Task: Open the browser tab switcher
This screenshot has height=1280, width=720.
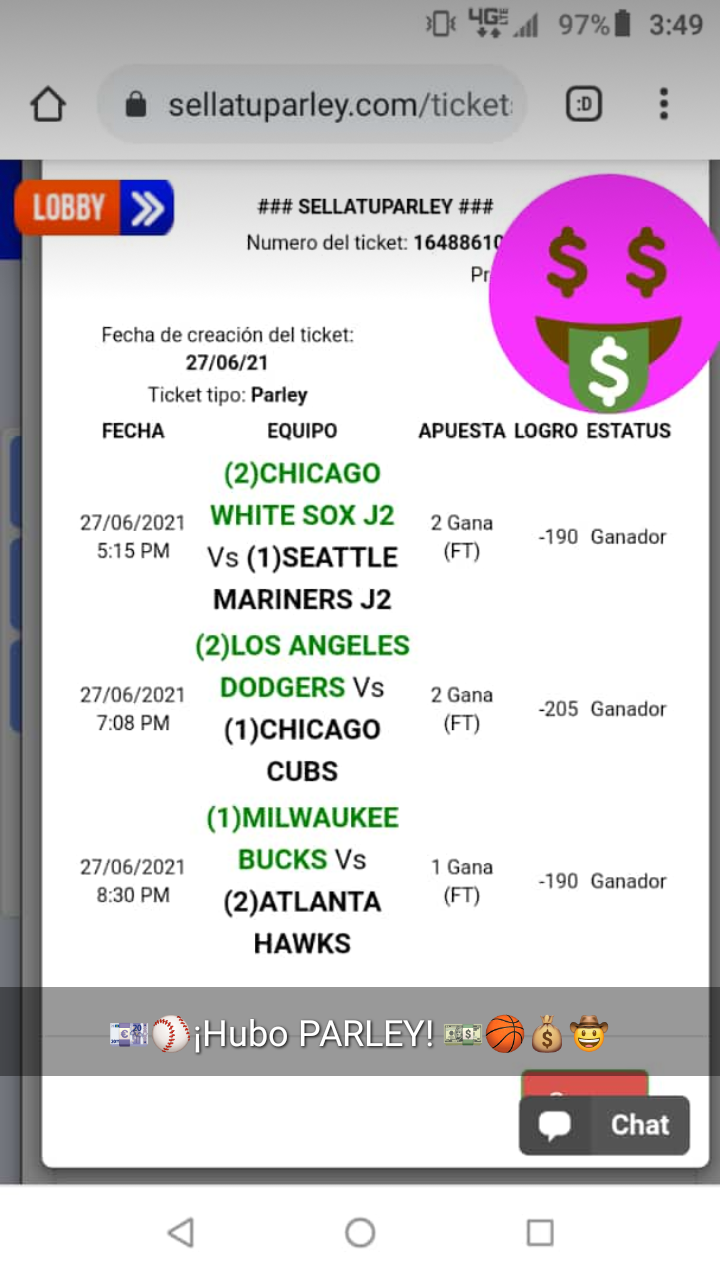Action: coord(584,104)
